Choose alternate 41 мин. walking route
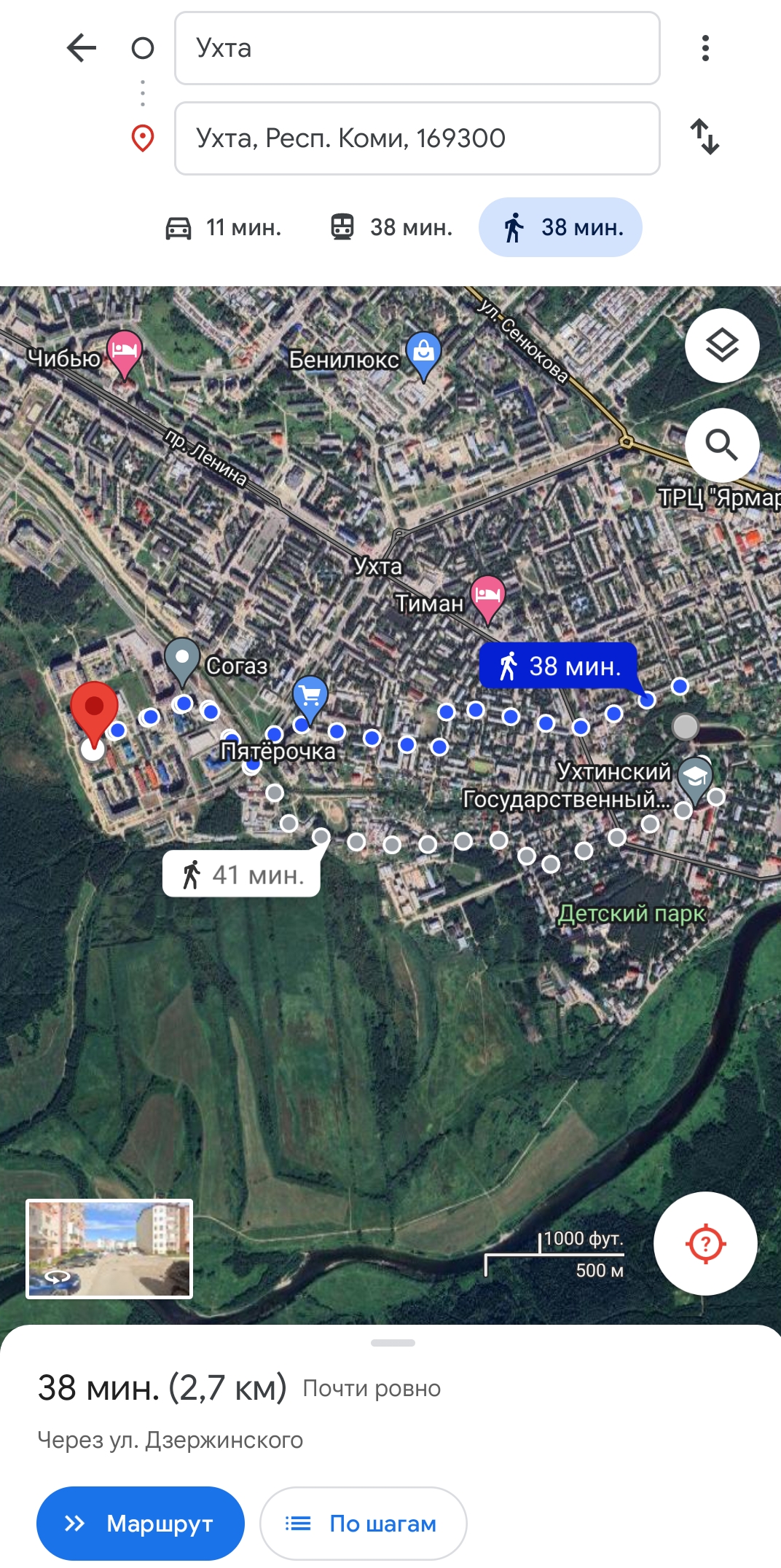781x1568 pixels. click(x=241, y=873)
